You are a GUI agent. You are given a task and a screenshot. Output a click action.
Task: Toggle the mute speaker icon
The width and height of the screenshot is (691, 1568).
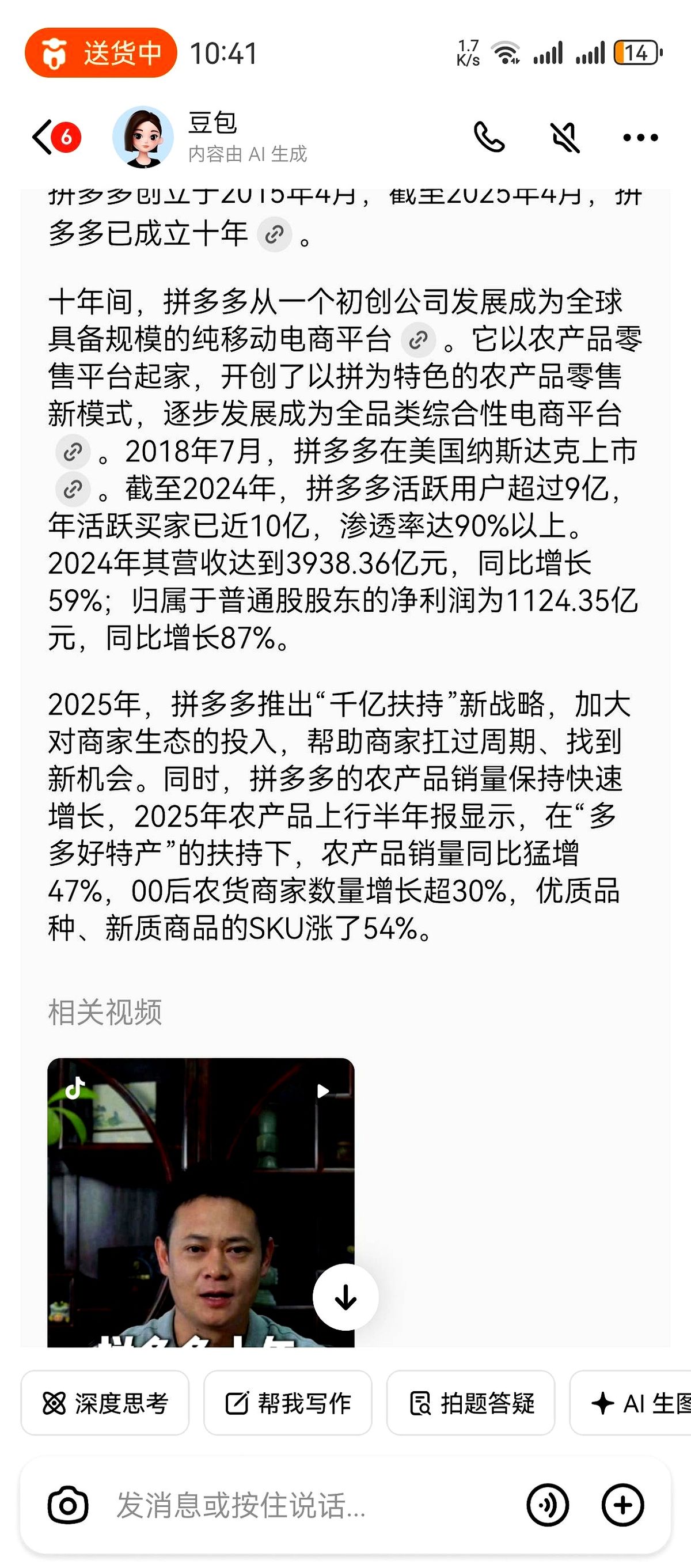click(565, 138)
